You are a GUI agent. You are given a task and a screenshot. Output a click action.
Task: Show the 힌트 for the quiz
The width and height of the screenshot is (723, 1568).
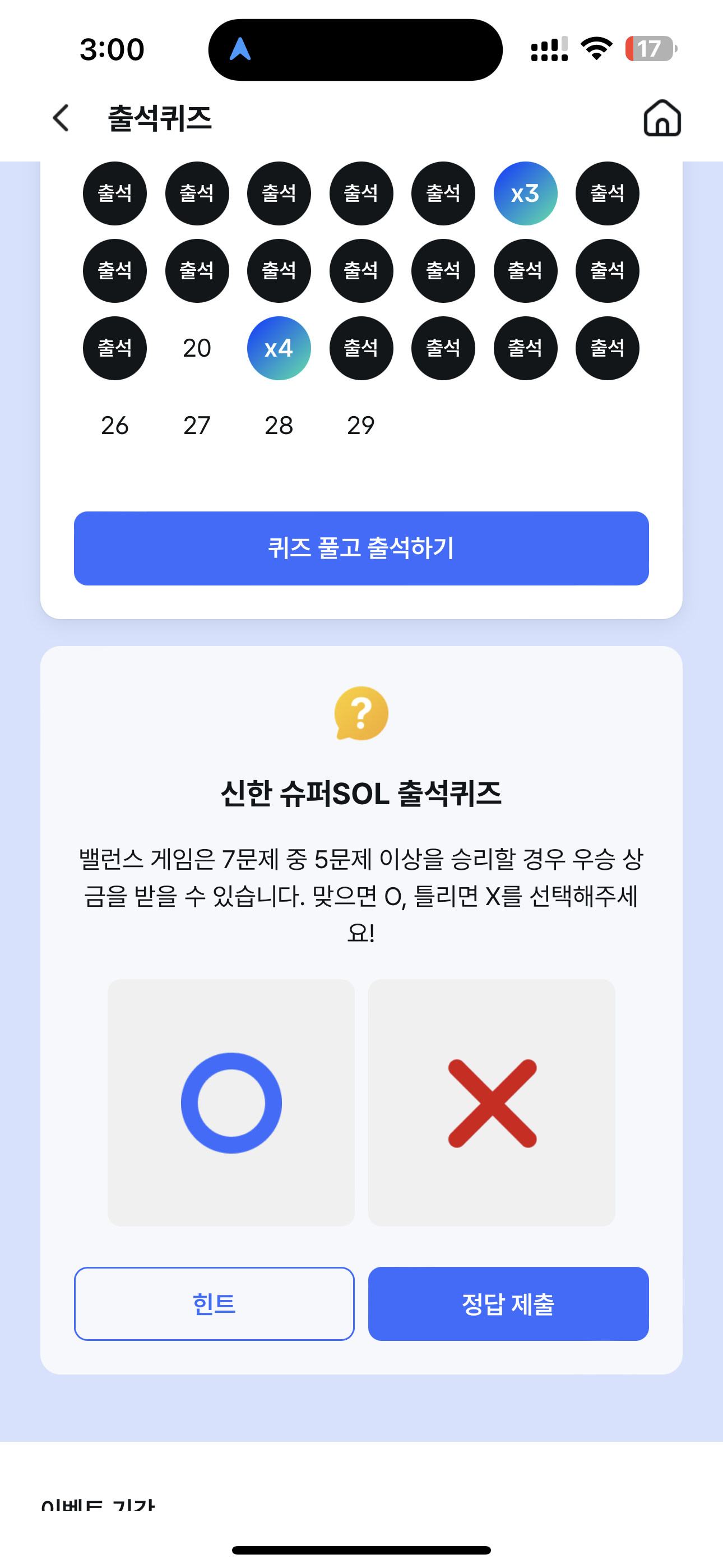click(x=214, y=1304)
